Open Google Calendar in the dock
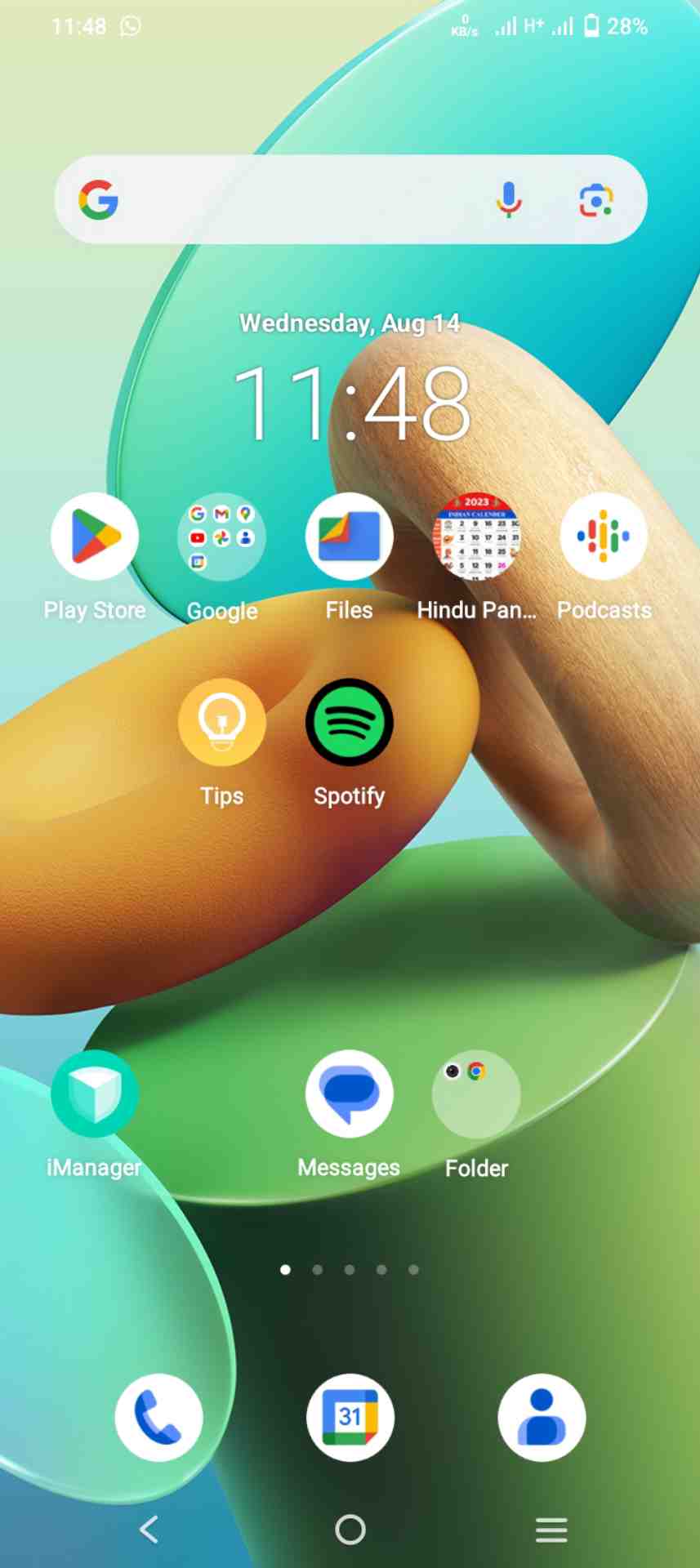Image resolution: width=700 pixels, height=1568 pixels. pos(350,1417)
